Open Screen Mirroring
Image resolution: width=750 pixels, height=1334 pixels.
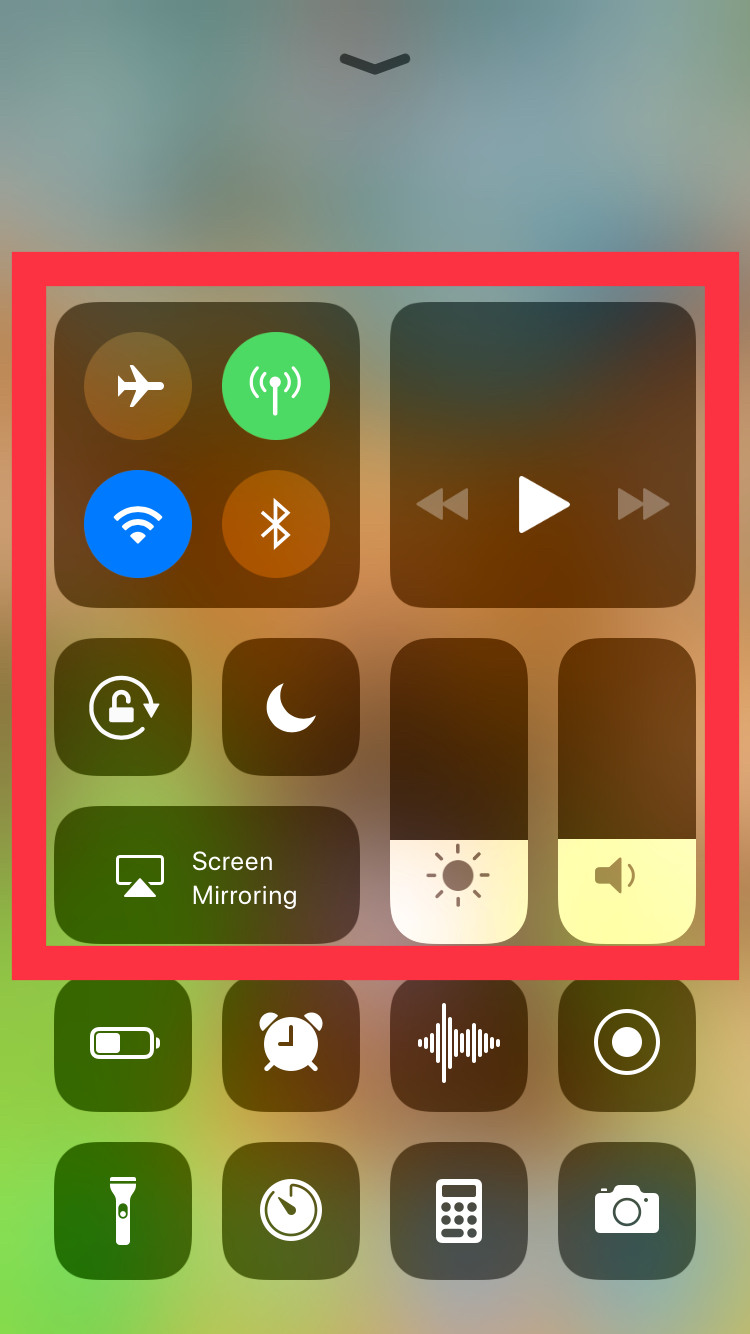[207, 875]
